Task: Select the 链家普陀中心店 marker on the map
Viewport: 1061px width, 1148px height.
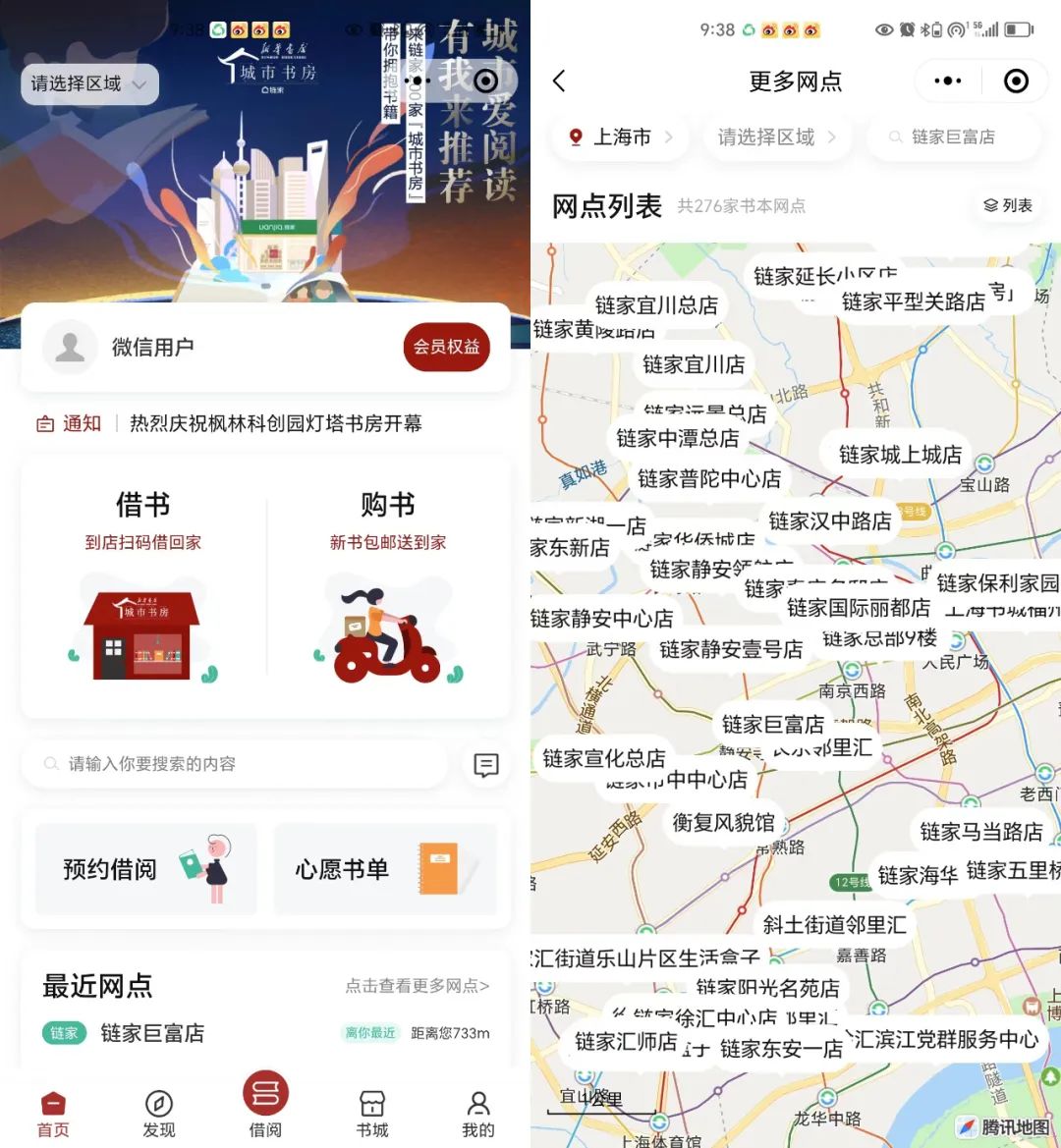Action: tap(709, 479)
